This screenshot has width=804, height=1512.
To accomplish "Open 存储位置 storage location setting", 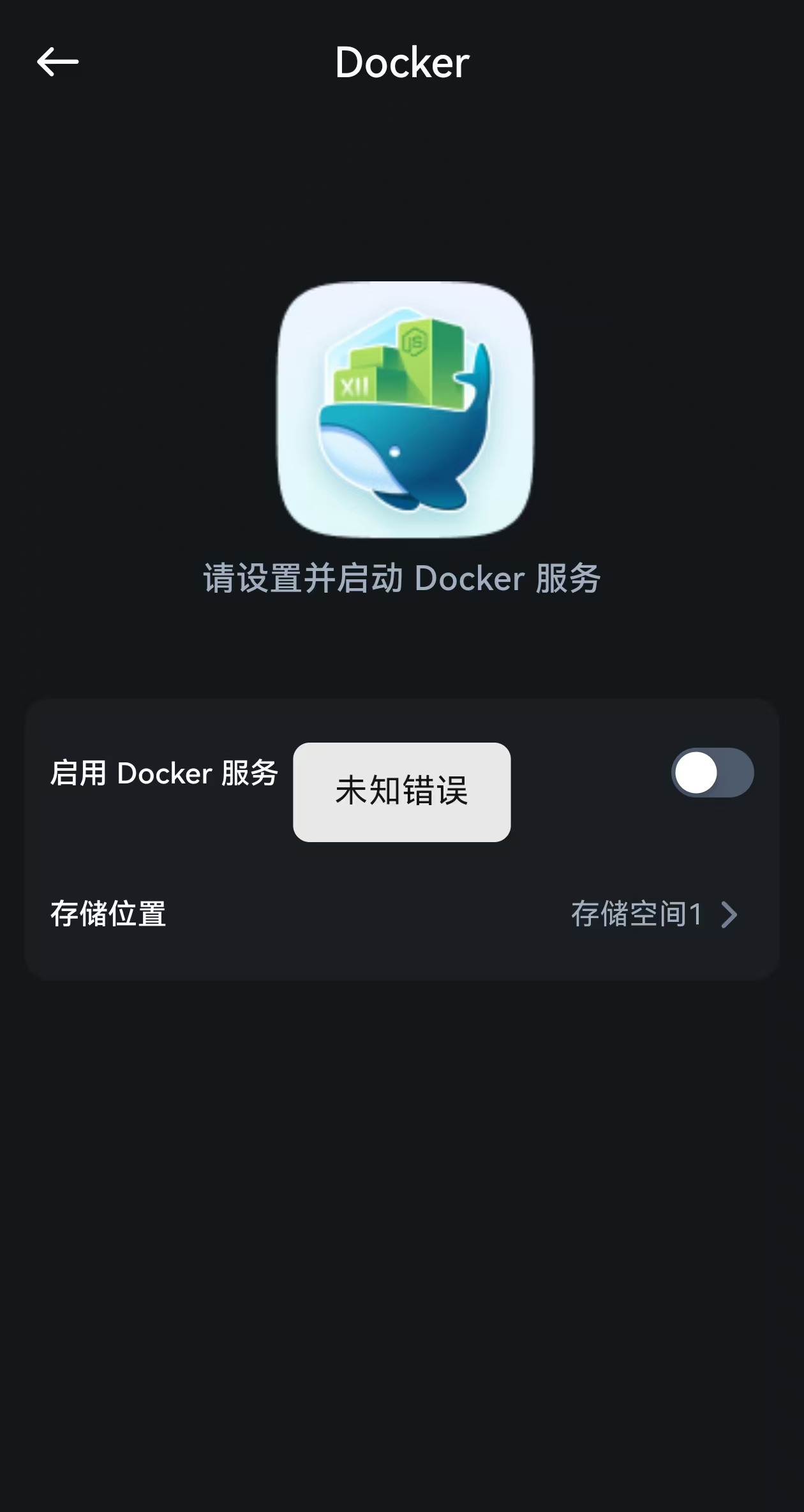I will pyautogui.click(x=402, y=914).
